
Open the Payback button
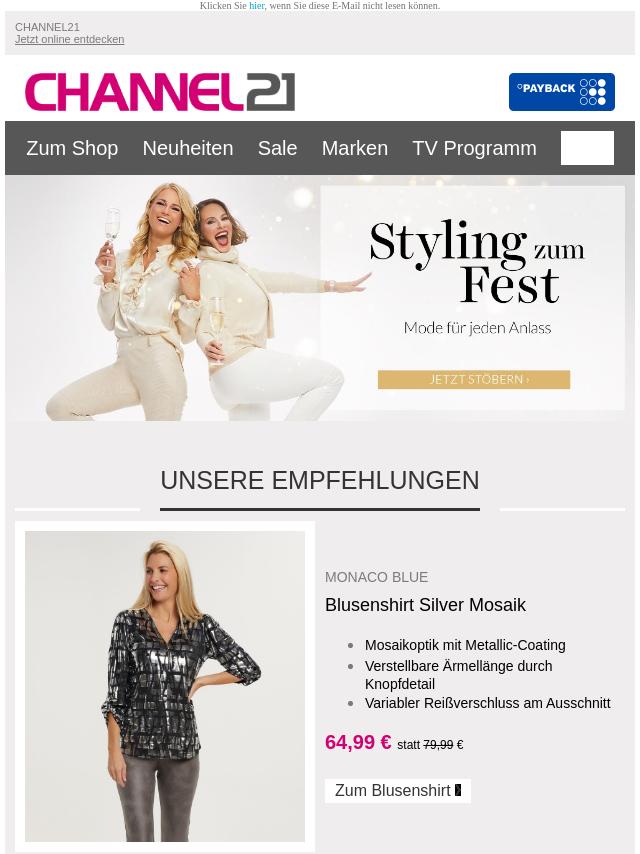561,92
